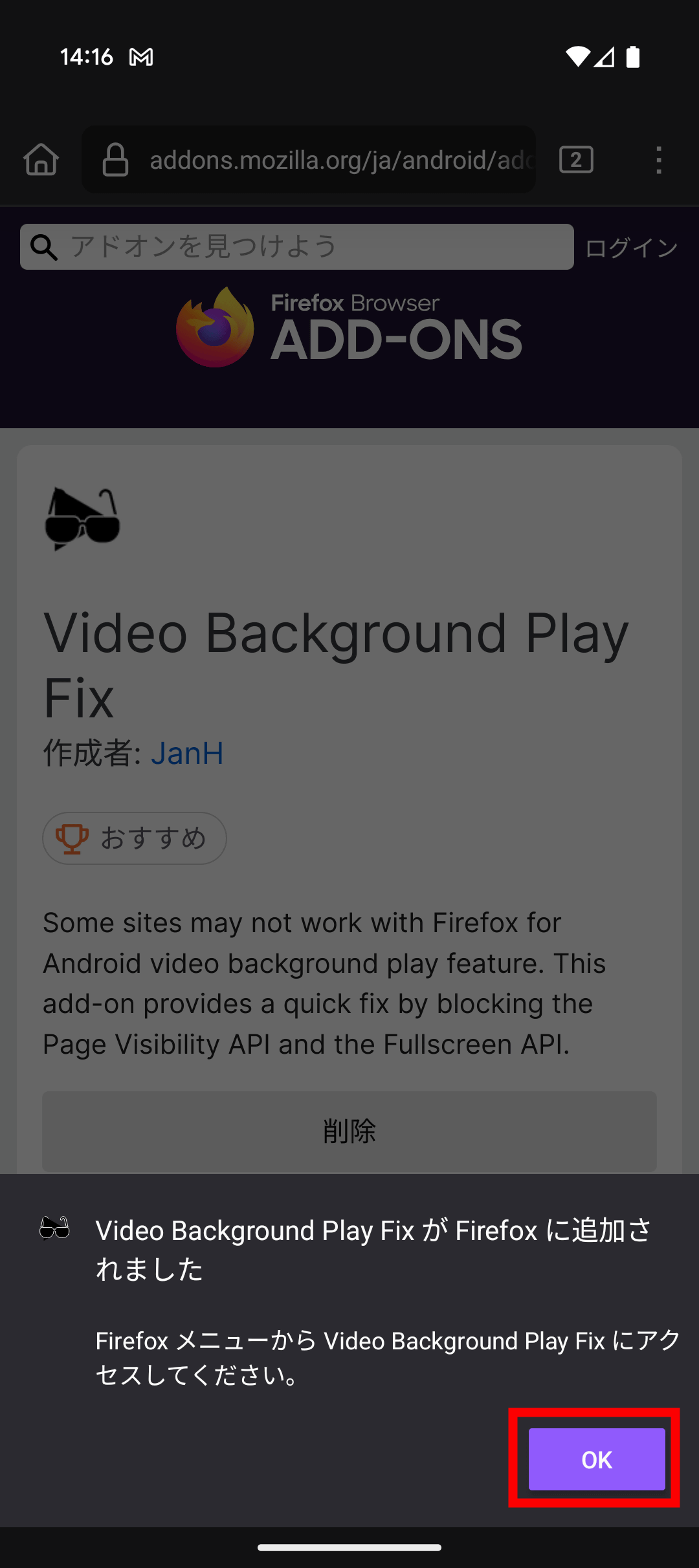The width and height of the screenshot is (699, 1568).
Task: Tap the おすすめ recommended badge
Action: 135,838
